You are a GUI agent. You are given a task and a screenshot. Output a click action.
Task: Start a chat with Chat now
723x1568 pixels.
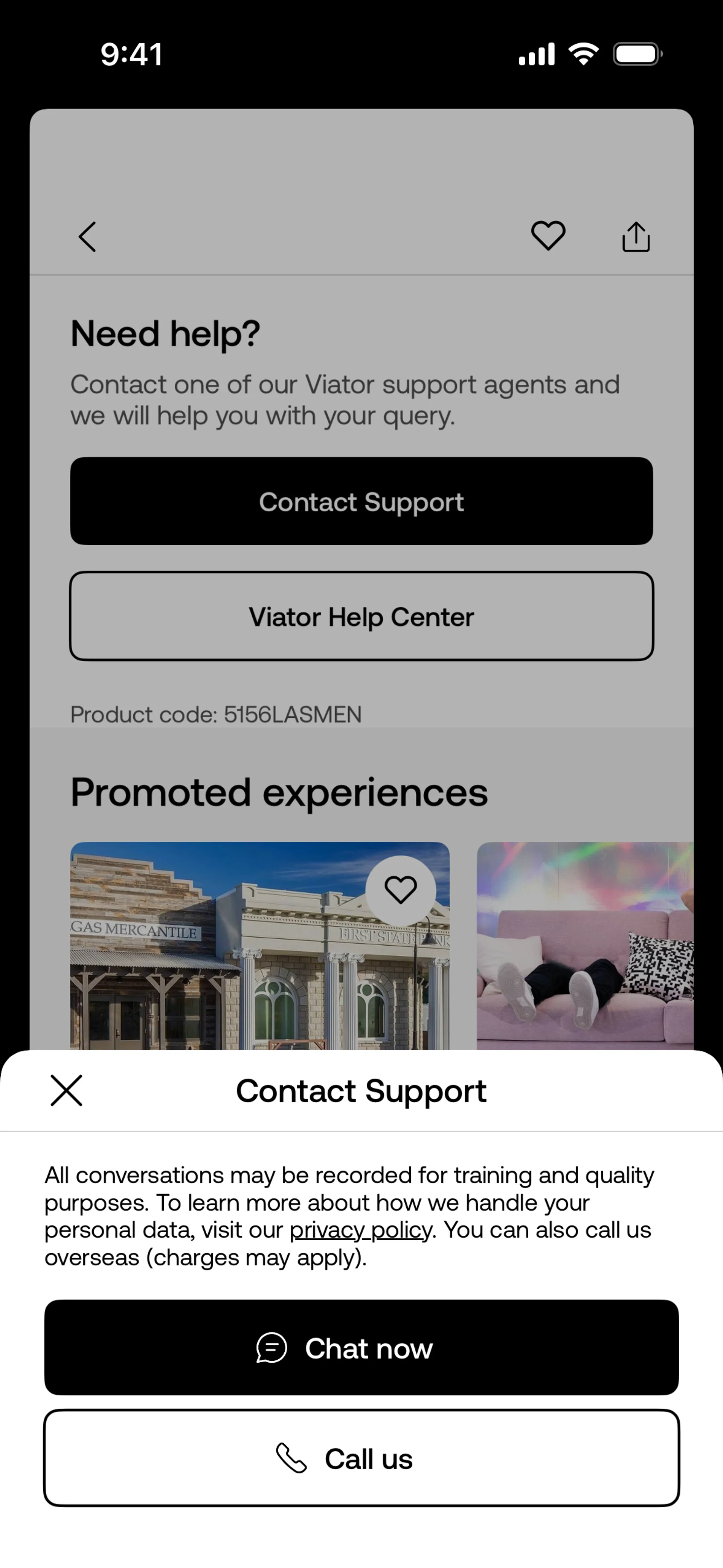361,1348
